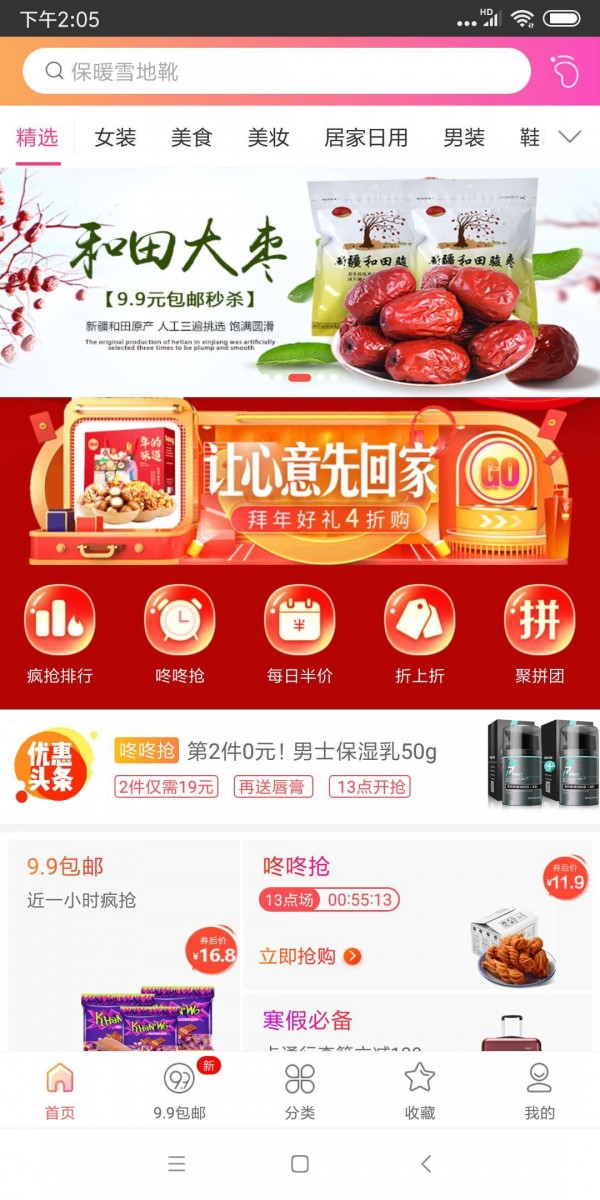The image size is (600, 1200).
Task: Open the 我的 profile tab
Action: [539, 1091]
